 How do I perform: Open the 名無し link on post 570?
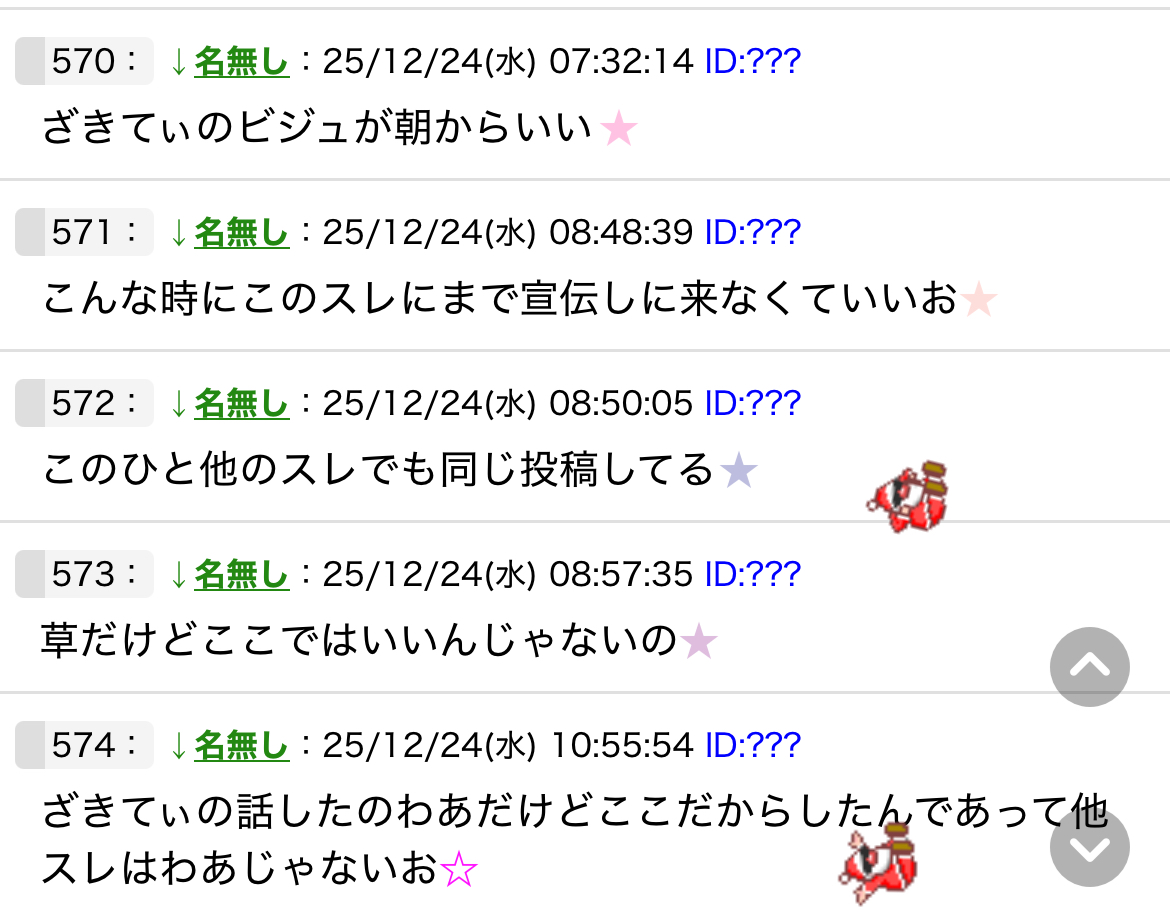click(241, 62)
